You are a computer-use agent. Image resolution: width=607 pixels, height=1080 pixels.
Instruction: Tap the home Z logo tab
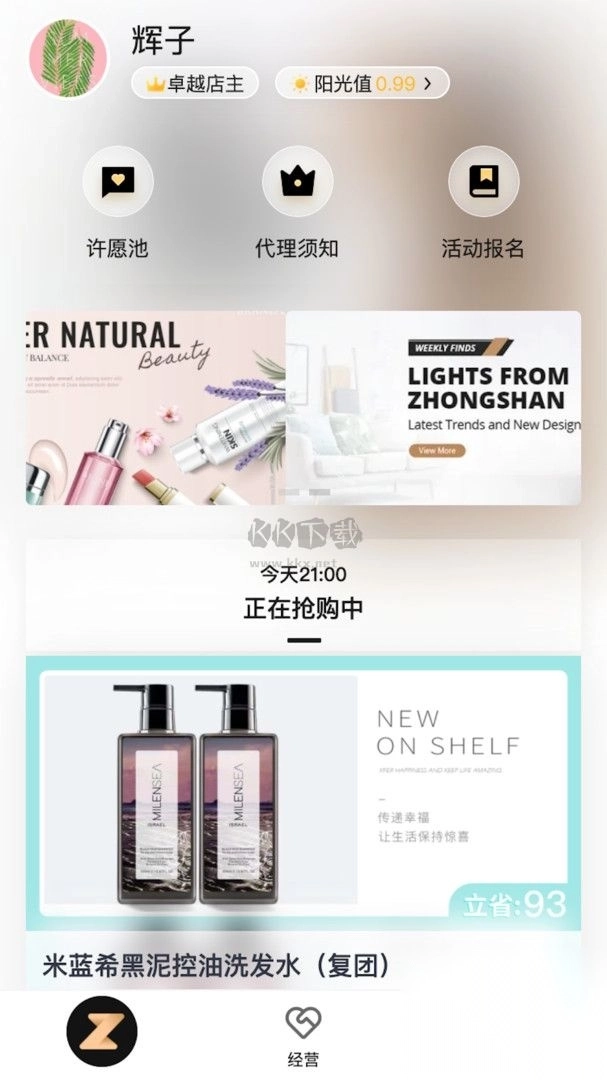[x=102, y=1031]
